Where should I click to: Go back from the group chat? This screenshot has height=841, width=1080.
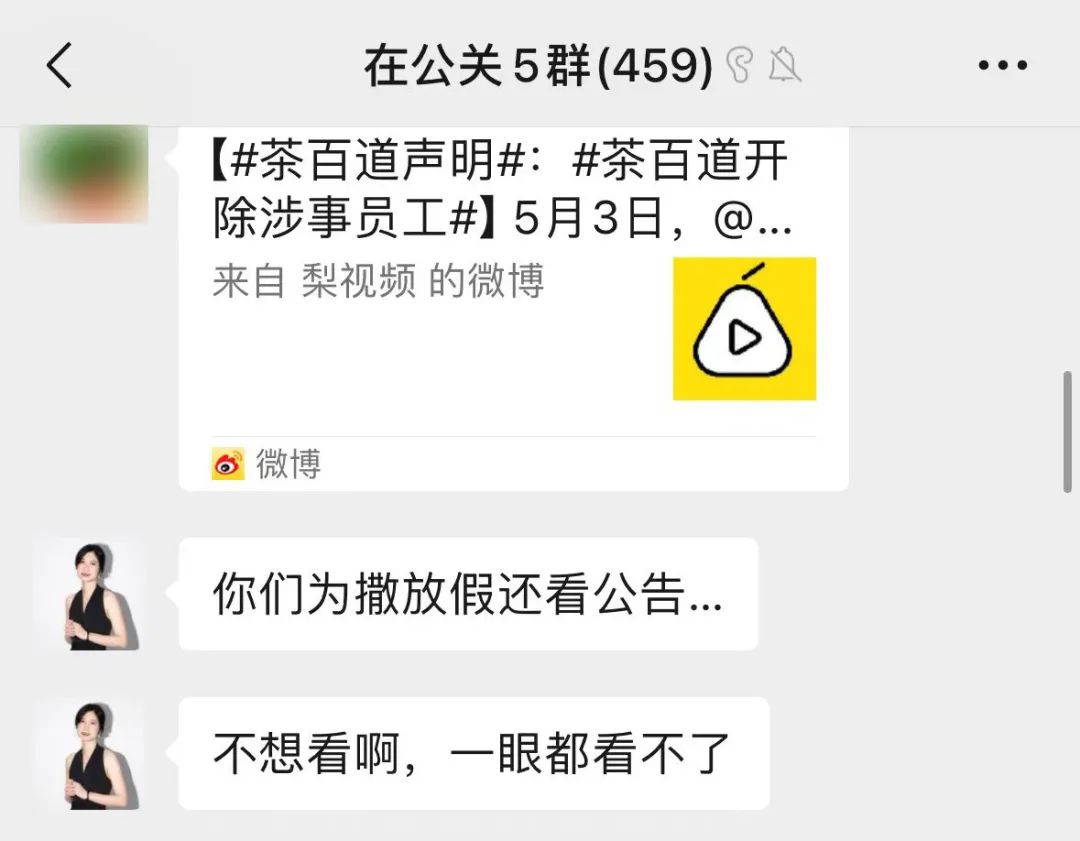click(60, 66)
